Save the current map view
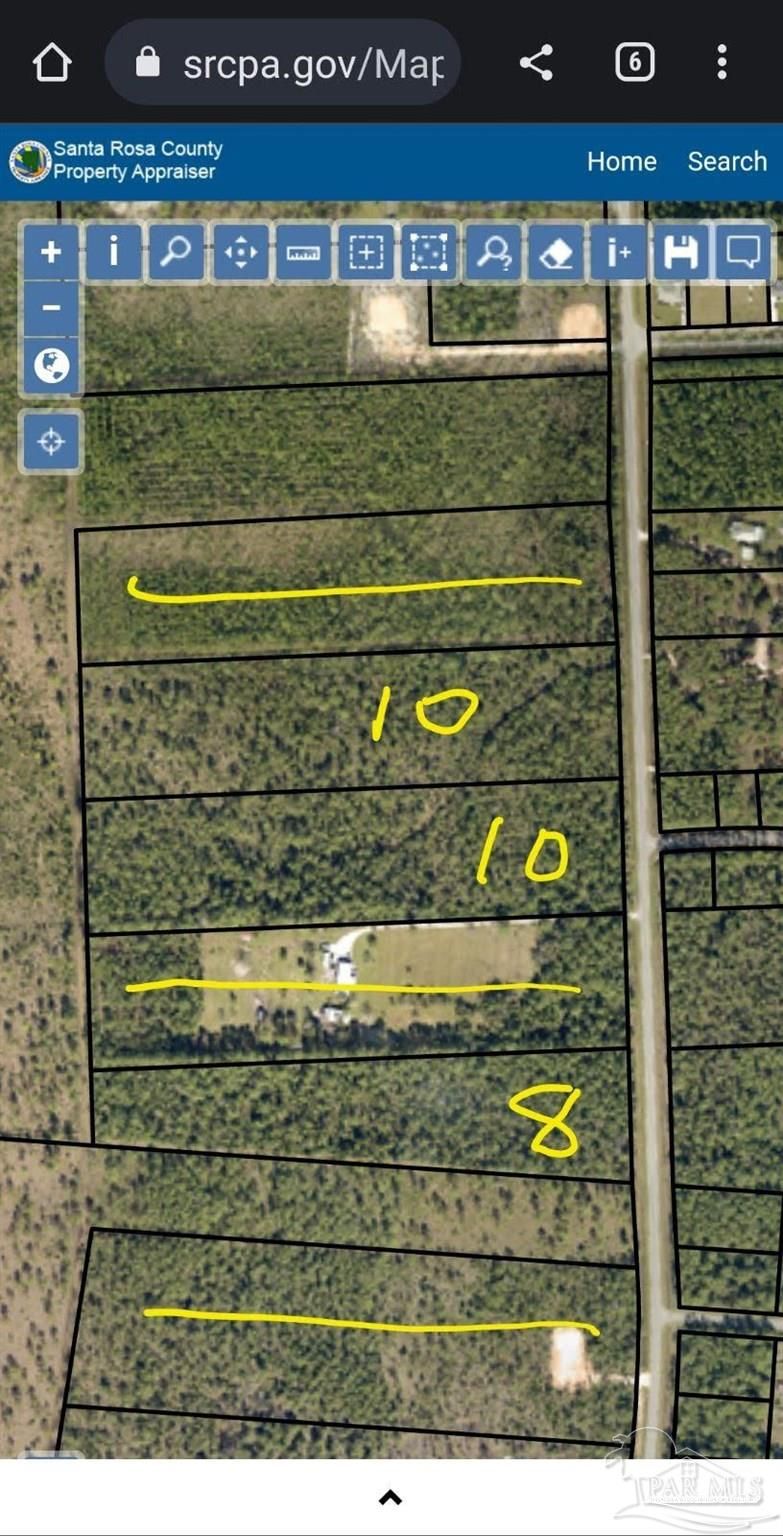 (x=680, y=253)
